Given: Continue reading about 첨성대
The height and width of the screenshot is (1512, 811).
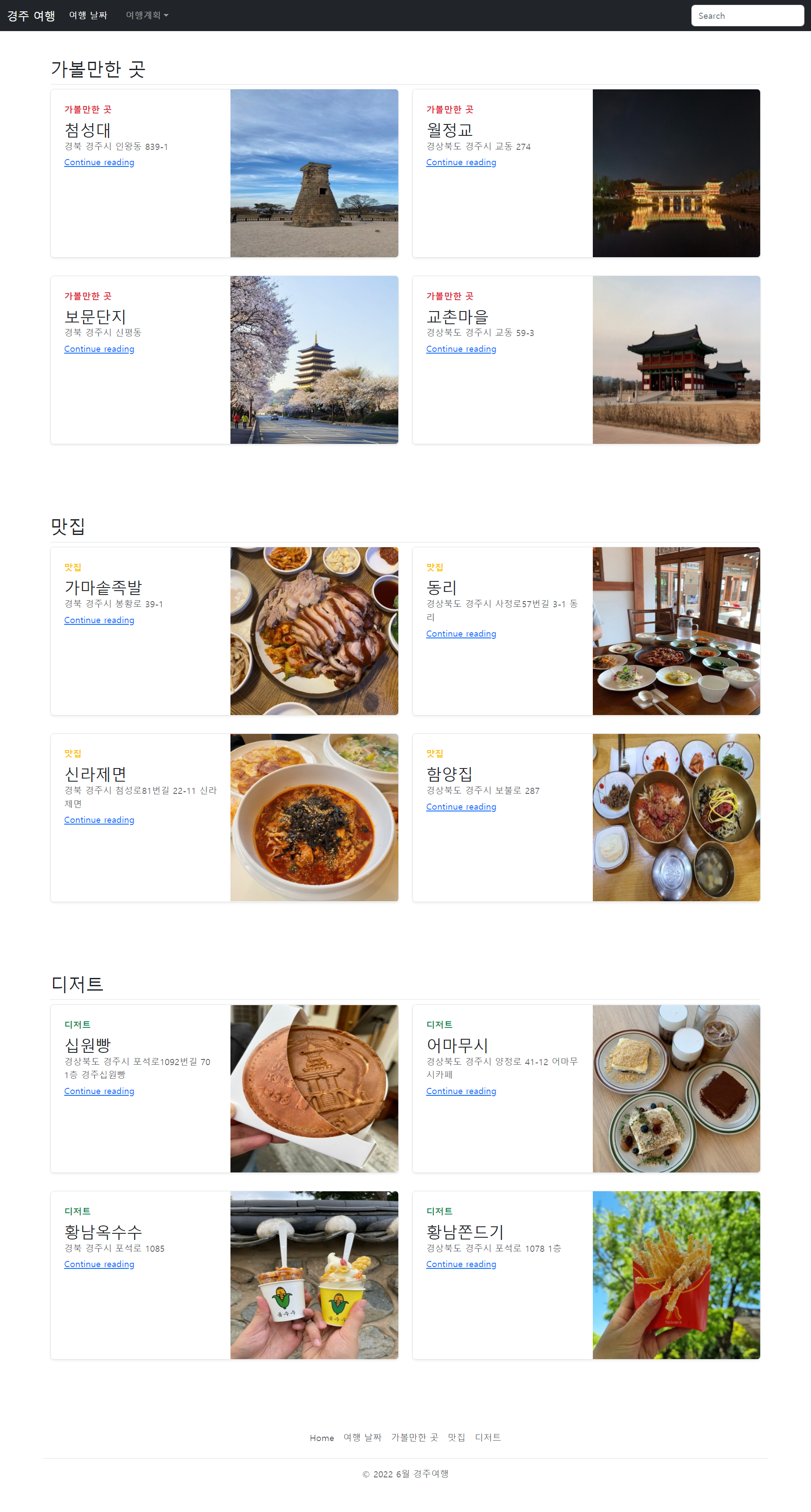Looking at the screenshot, I should pyautogui.click(x=99, y=163).
